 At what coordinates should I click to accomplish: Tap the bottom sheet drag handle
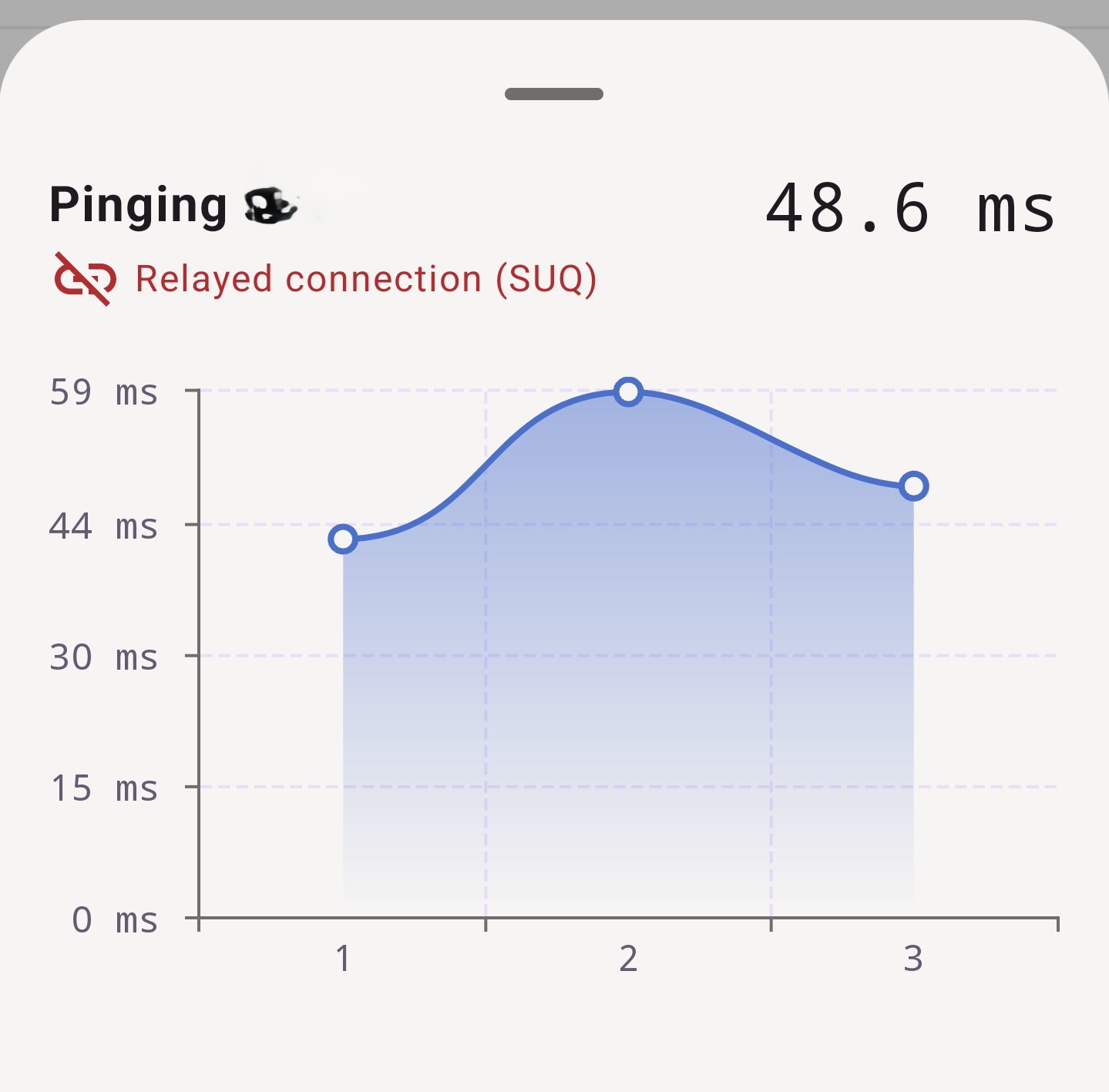click(553, 94)
